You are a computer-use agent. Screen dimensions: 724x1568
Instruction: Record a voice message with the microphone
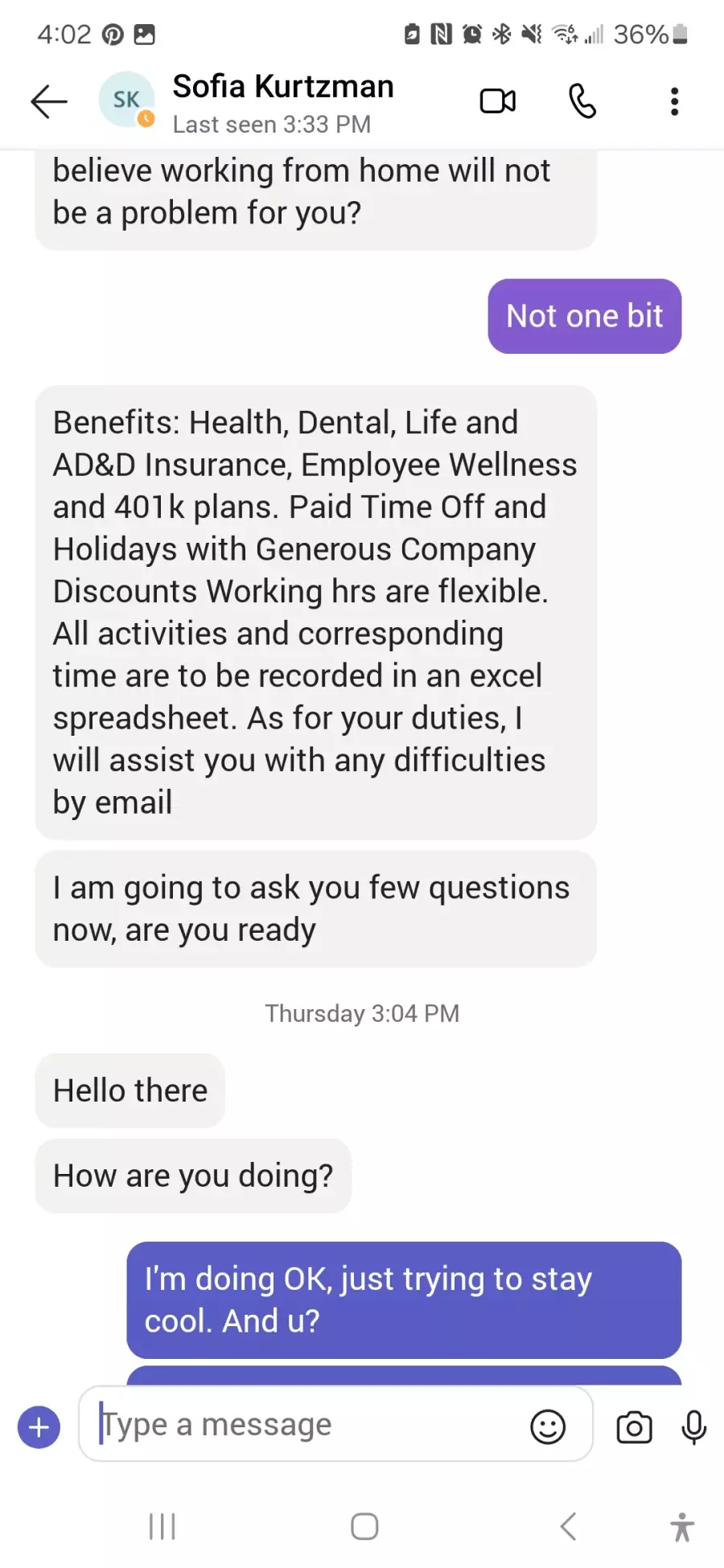pyautogui.click(x=693, y=1427)
